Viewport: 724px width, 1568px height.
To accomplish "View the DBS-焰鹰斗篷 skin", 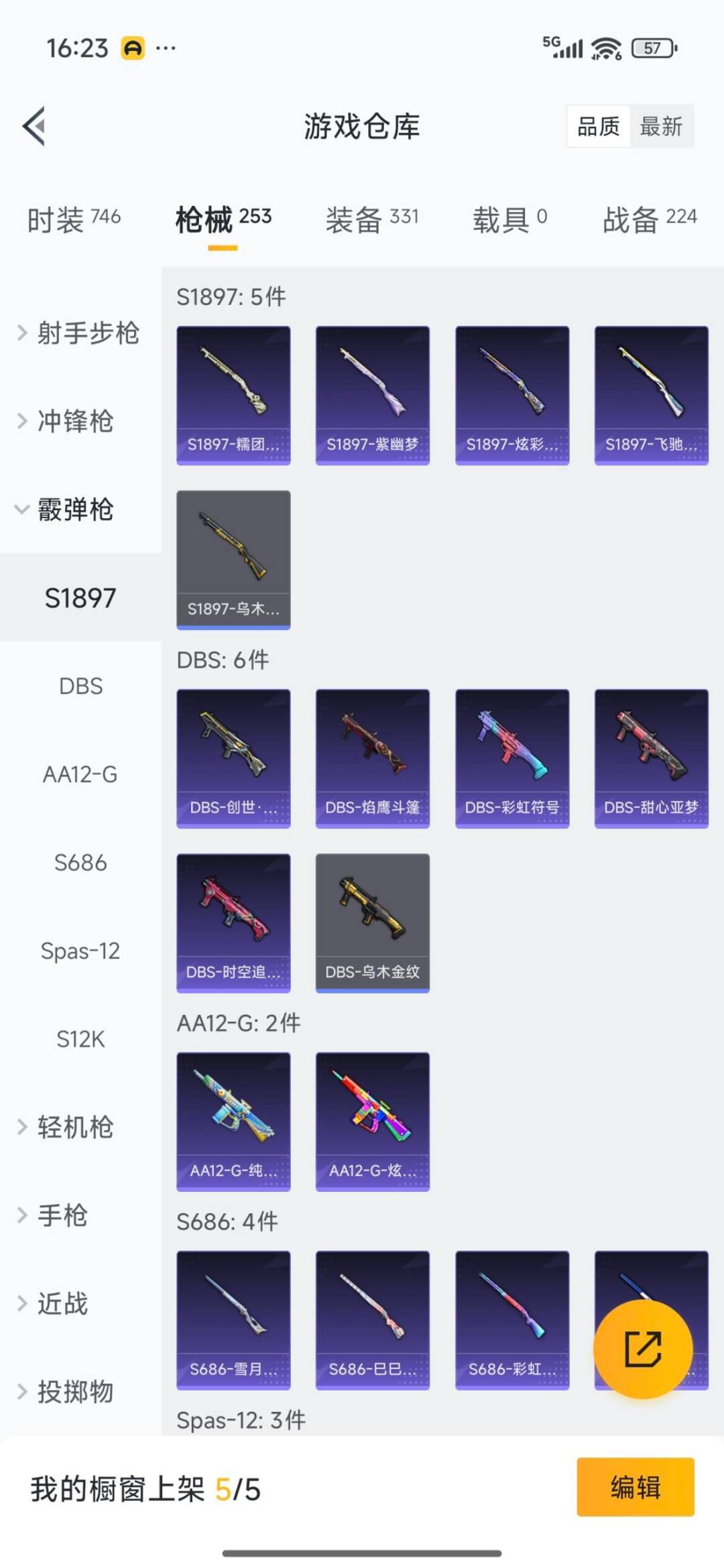I will point(372,758).
